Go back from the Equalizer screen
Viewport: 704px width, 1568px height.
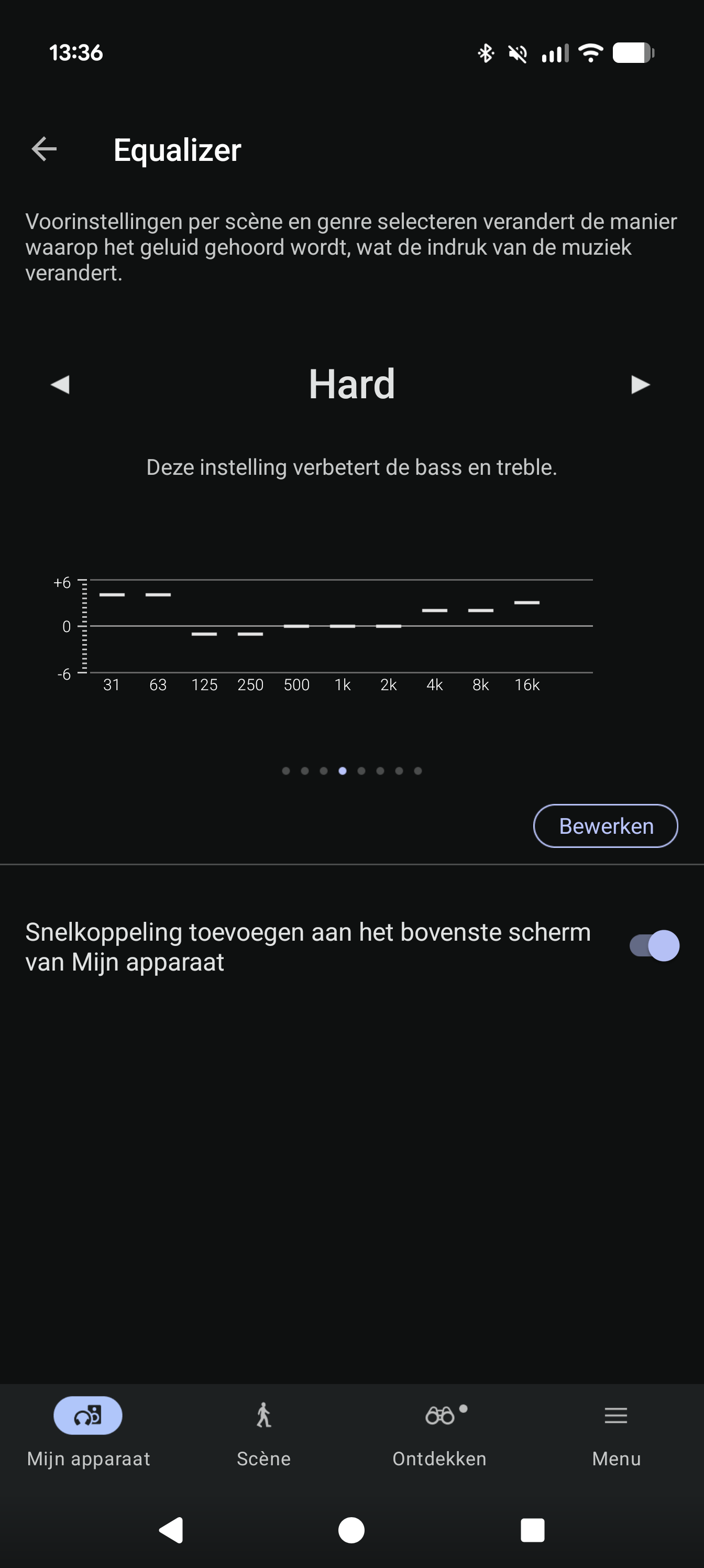click(x=45, y=149)
